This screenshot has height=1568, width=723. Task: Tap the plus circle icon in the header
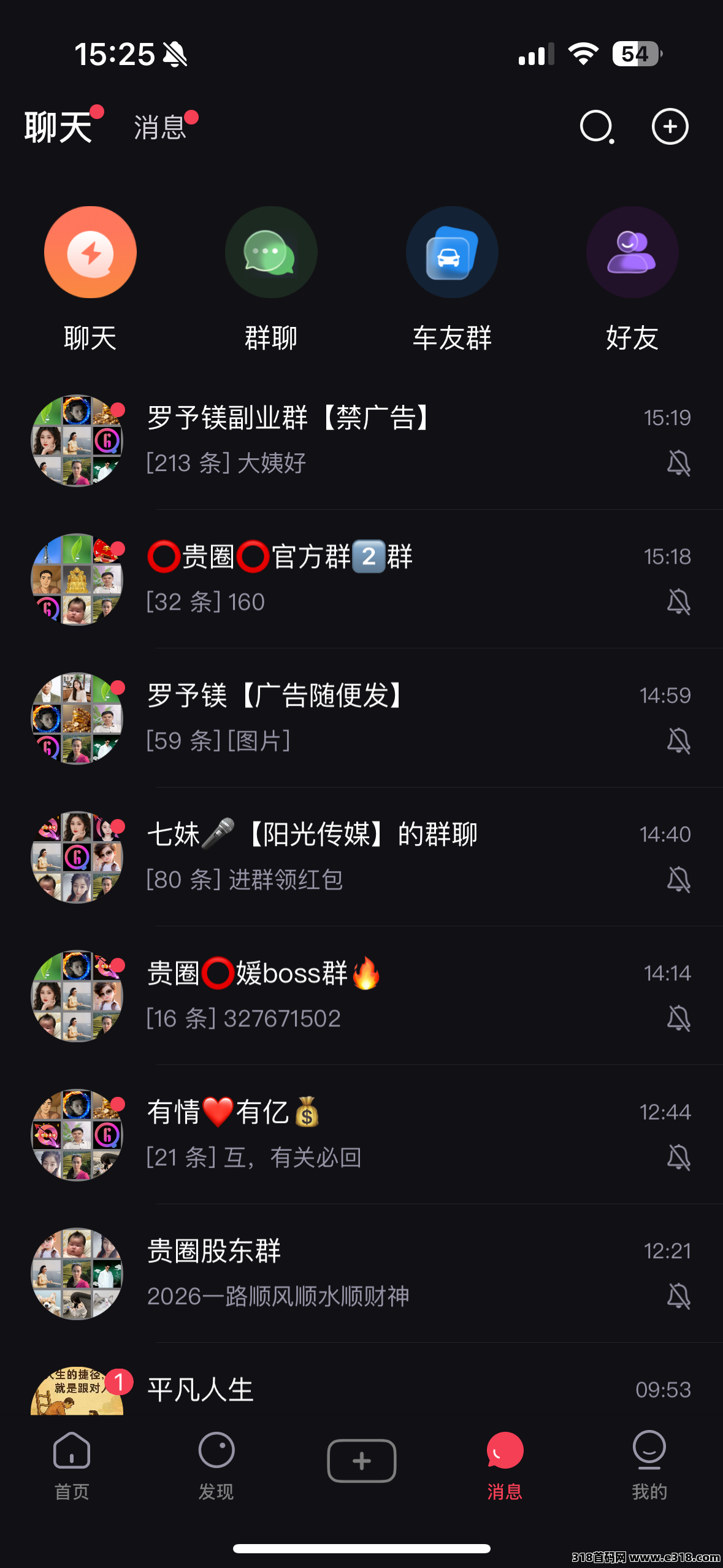(x=670, y=127)
